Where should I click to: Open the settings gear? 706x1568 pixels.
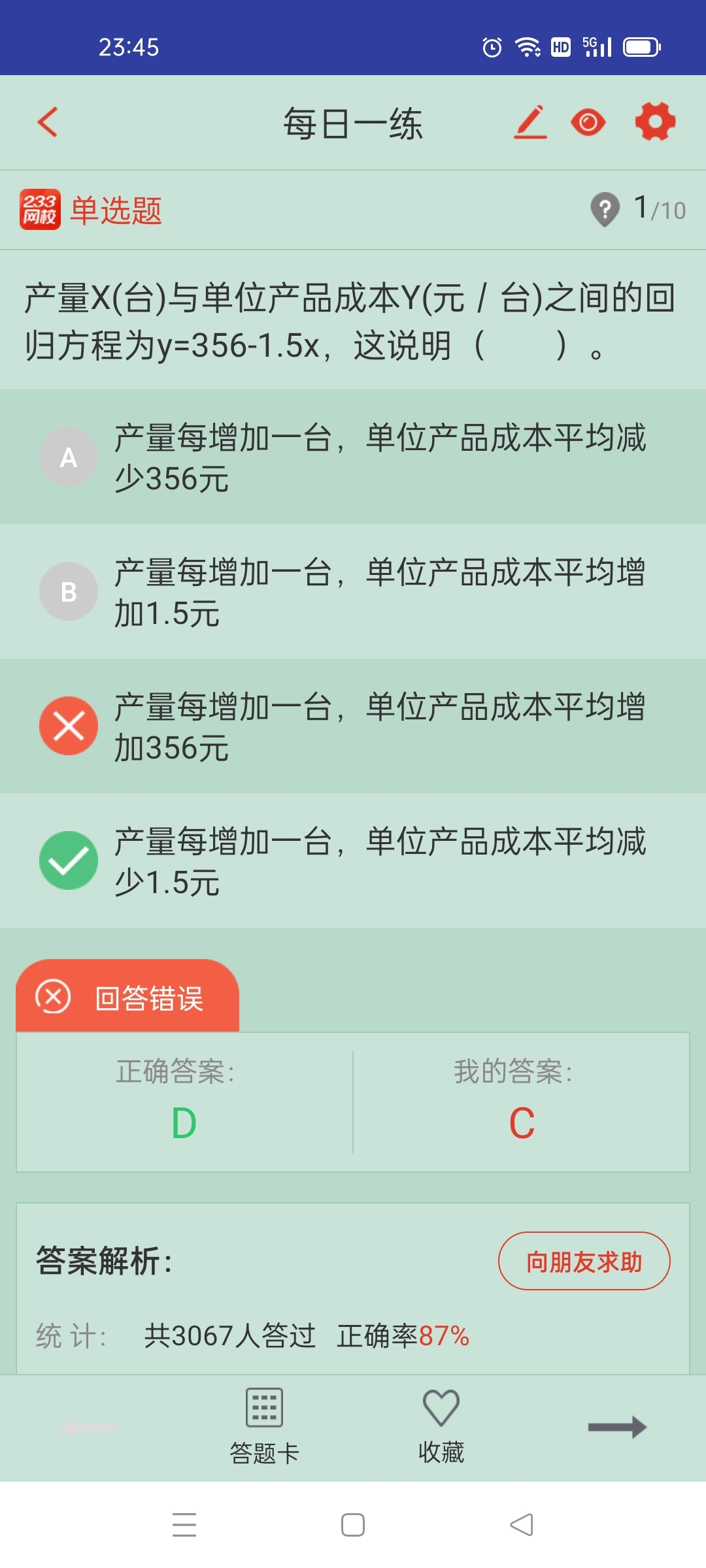[x=655, y=122]
